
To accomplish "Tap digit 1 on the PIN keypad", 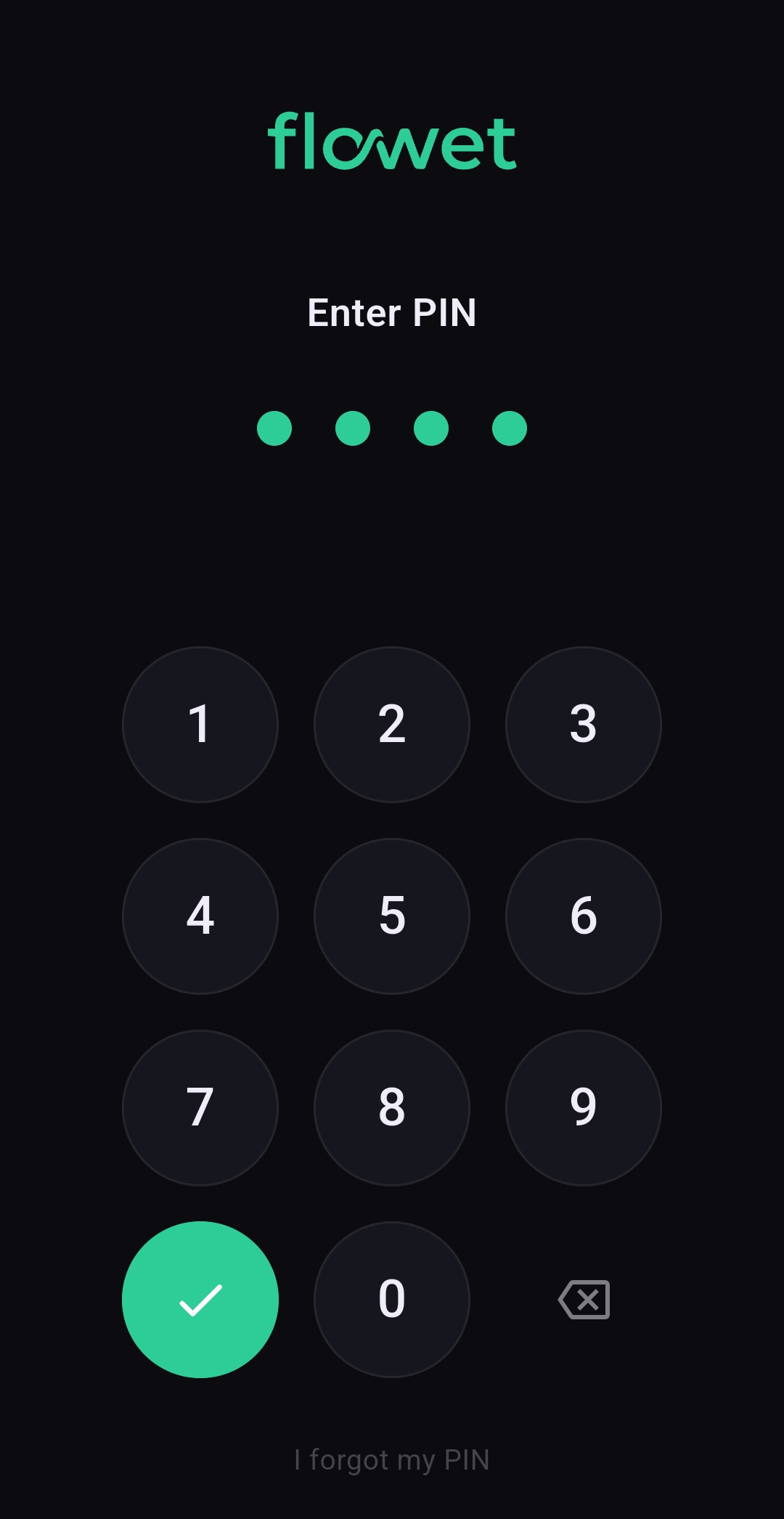I will (x=200, y=725).
